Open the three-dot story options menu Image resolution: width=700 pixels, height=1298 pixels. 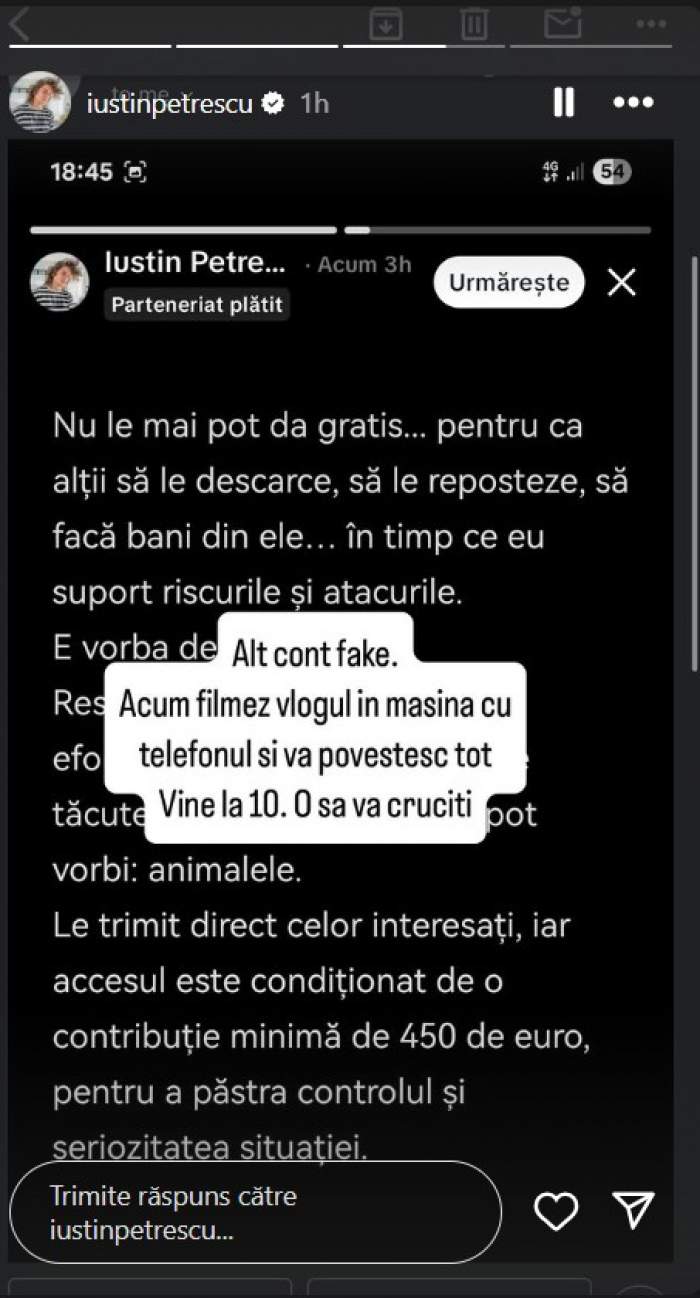click(632, 103)
